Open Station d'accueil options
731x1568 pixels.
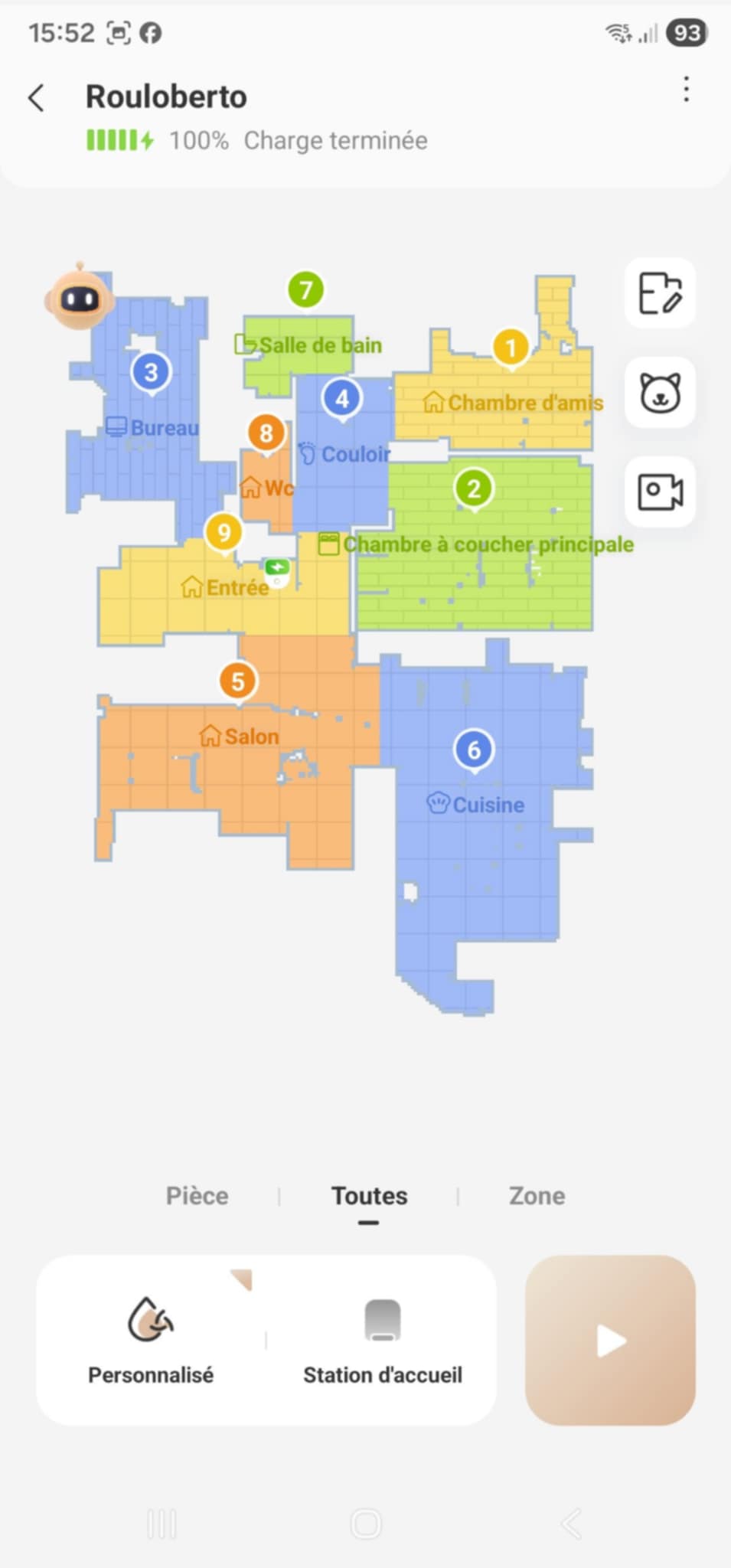coord(382,1340)
